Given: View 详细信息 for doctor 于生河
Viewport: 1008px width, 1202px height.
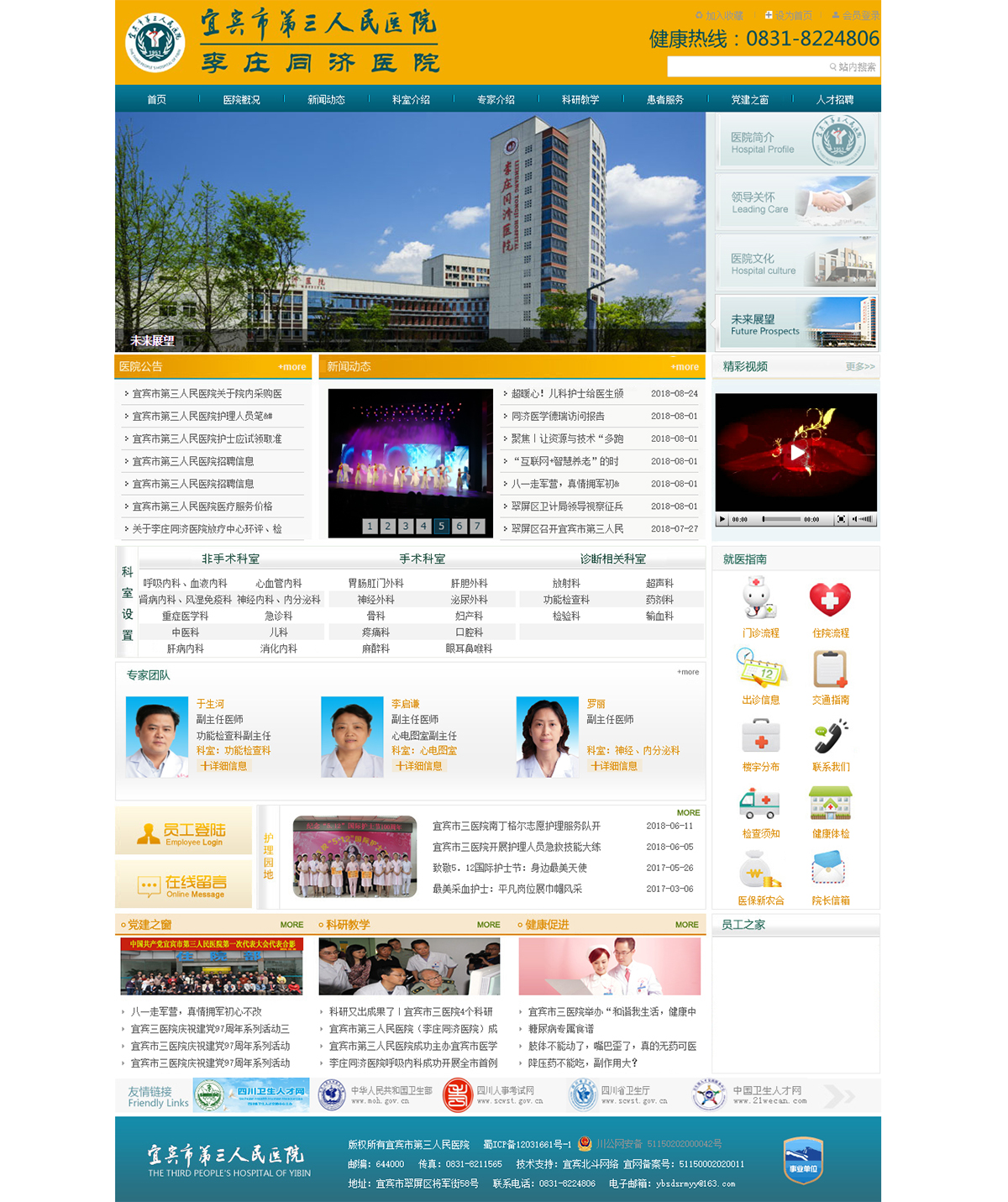Looking at the screenshot, I should (x=223, y=766).
